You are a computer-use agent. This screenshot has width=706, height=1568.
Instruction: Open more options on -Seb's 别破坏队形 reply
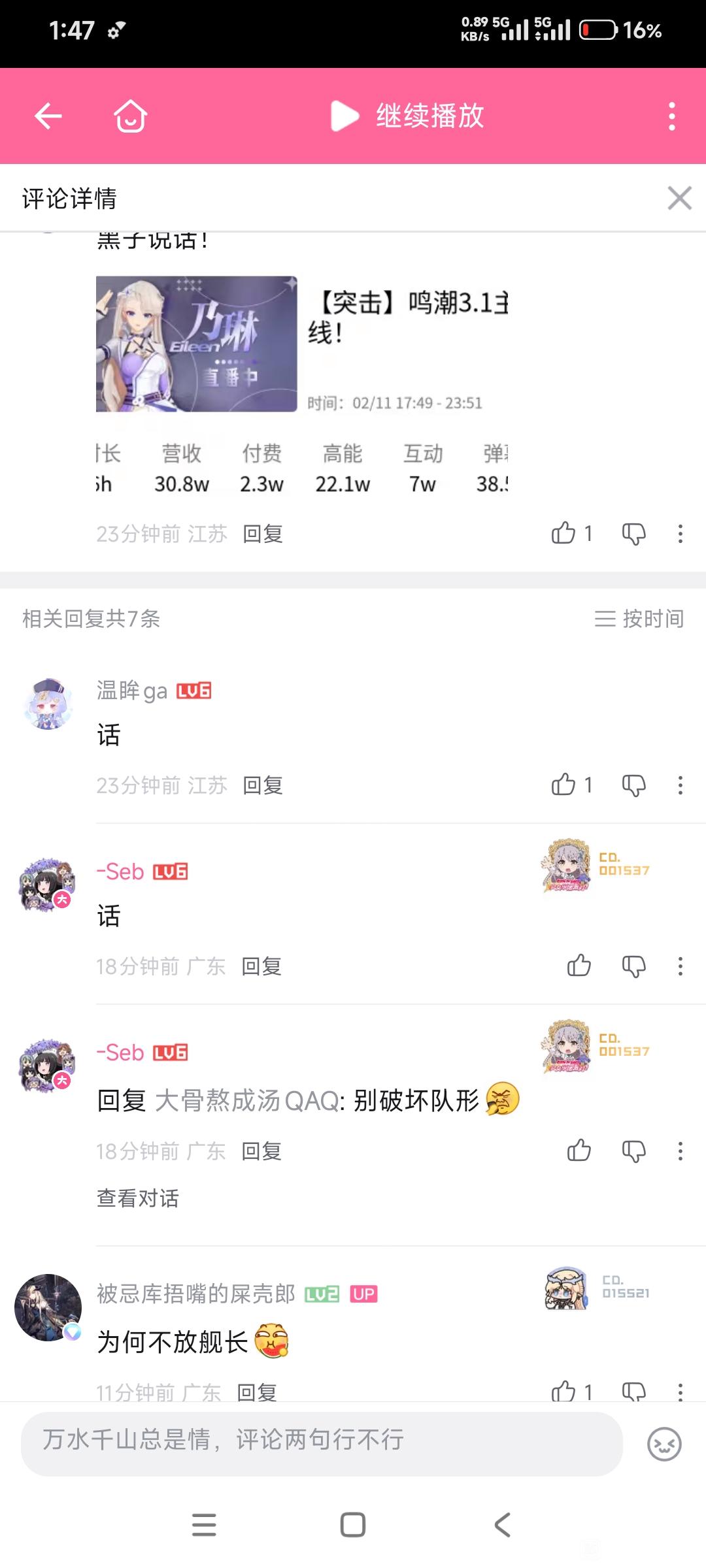[x=680, y=1151]
